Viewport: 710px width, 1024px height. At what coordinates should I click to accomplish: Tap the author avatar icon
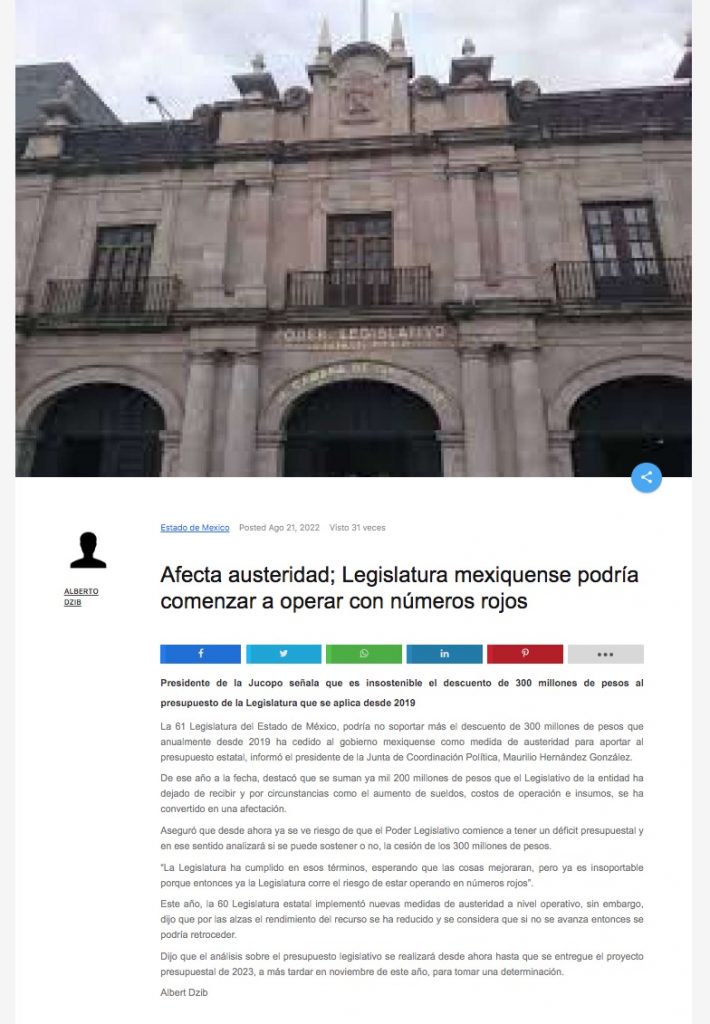[x=87, y=551]
